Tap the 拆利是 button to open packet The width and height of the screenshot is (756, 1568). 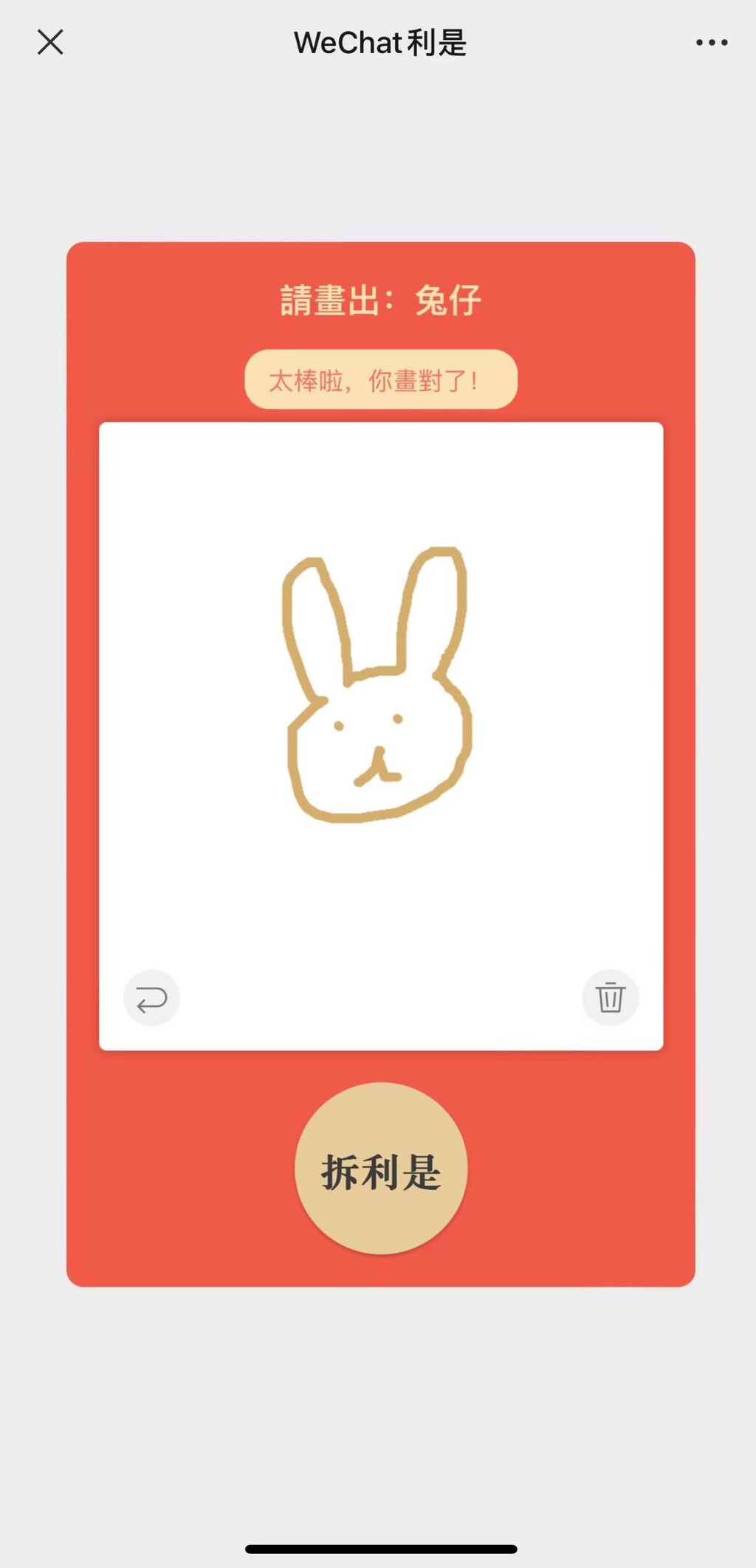[381, 1168]
